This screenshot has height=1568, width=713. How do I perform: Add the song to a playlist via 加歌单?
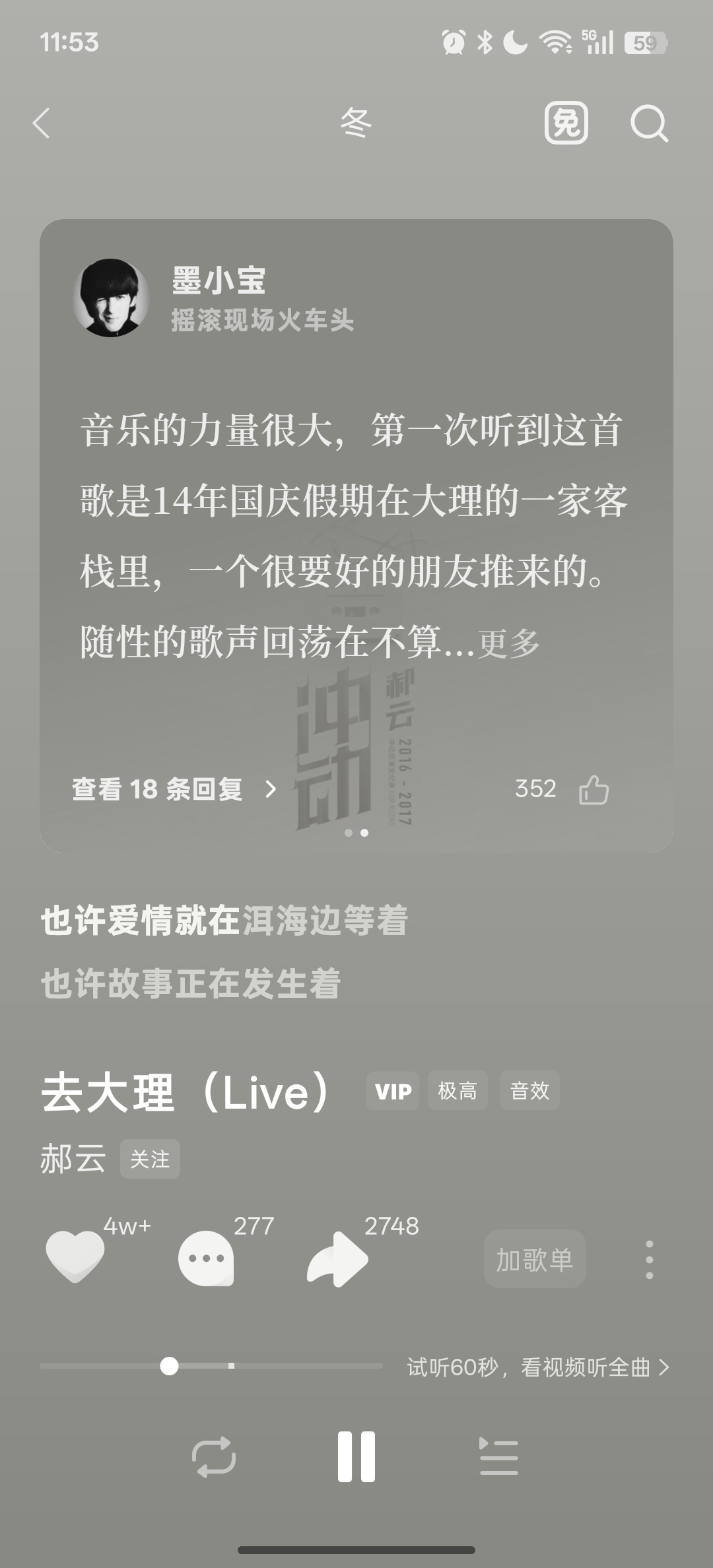pos(535,1259)
